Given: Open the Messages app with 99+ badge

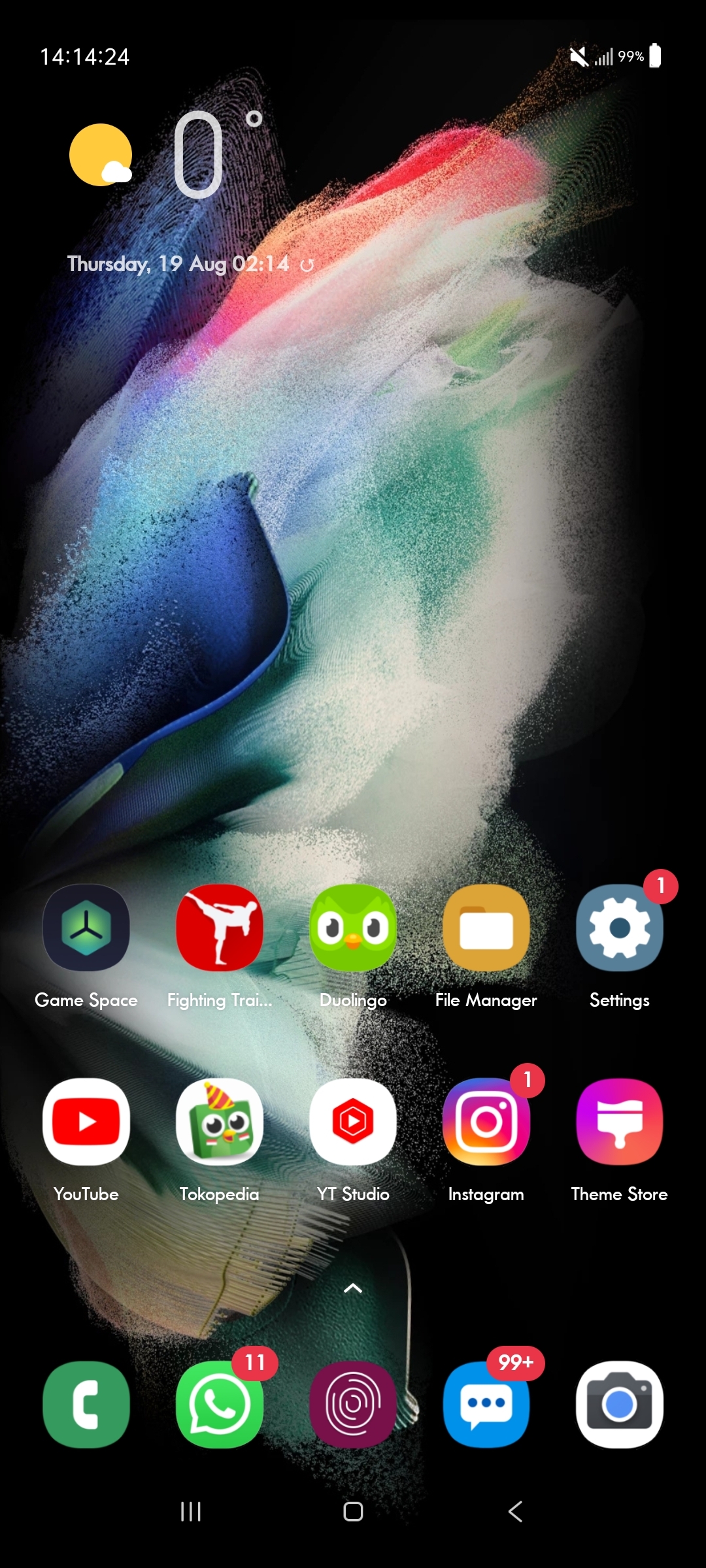Looking at the screenshot, I should (486, 1405).
